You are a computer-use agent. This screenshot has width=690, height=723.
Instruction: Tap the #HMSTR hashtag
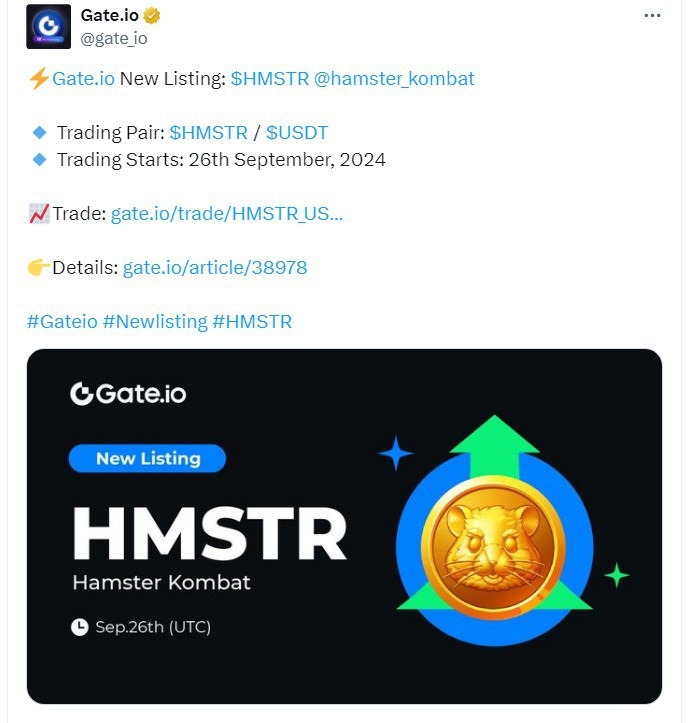(x=252, y=321)
